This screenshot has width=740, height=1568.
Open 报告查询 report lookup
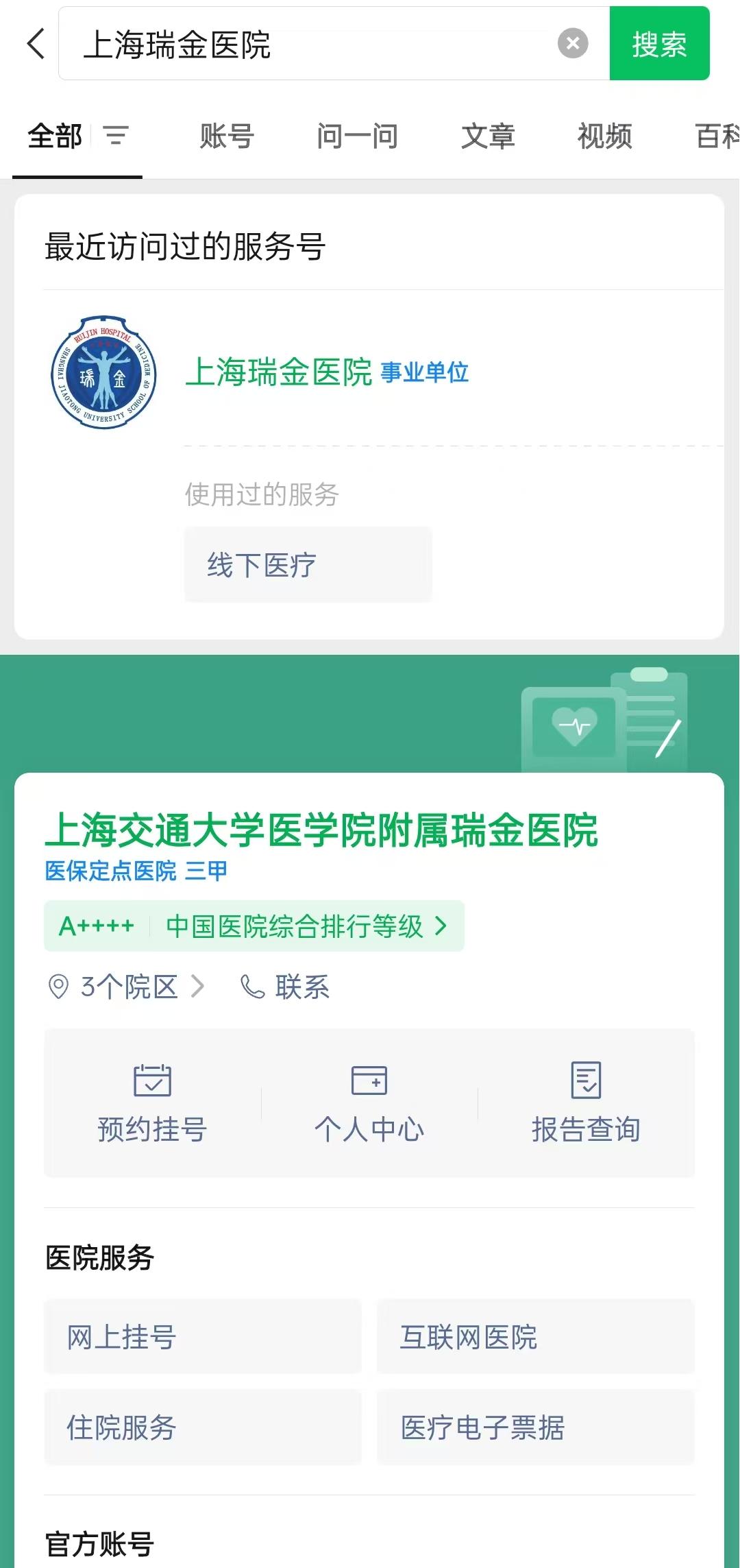point(586,1102)
